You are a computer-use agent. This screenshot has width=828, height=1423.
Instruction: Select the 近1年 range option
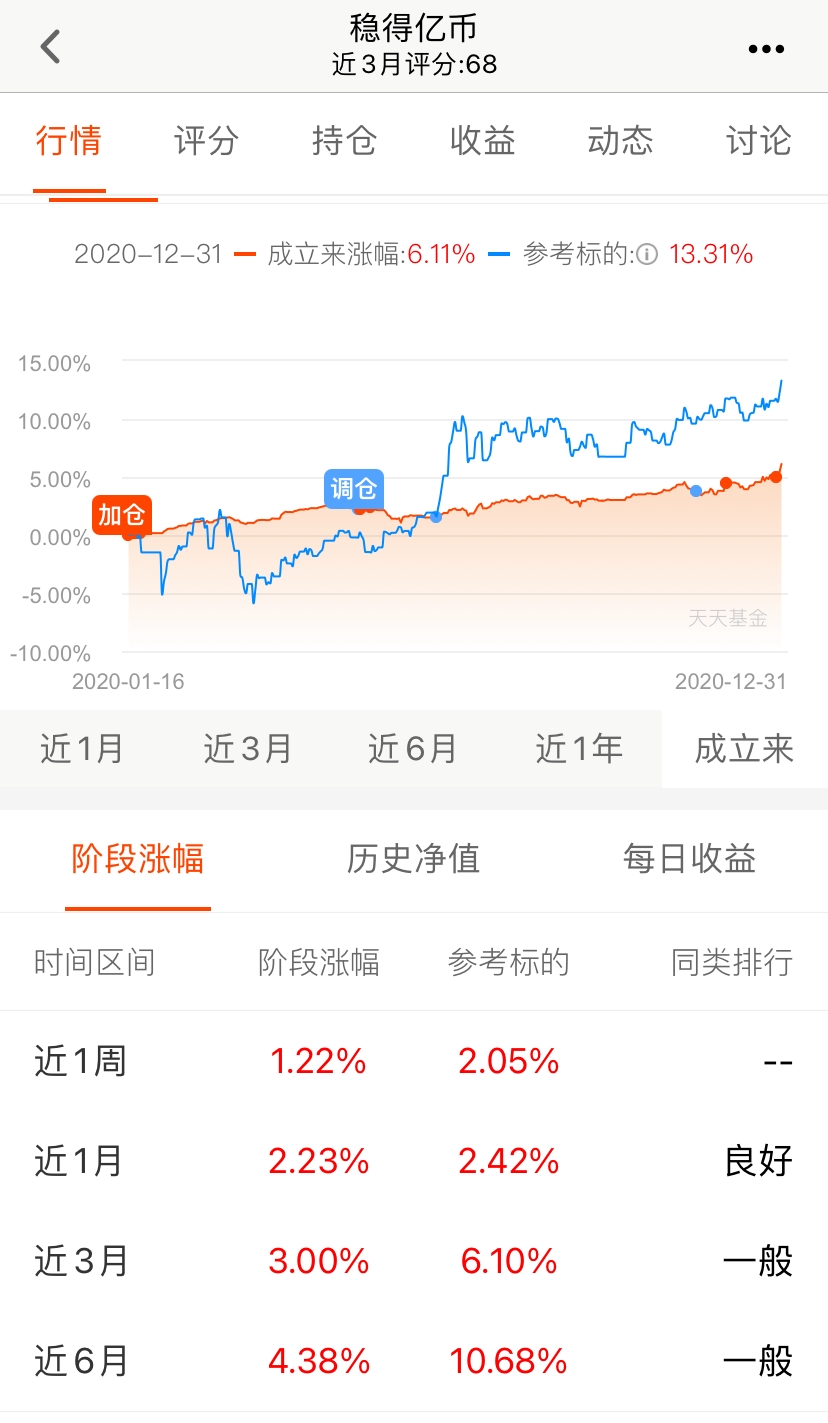578,748
